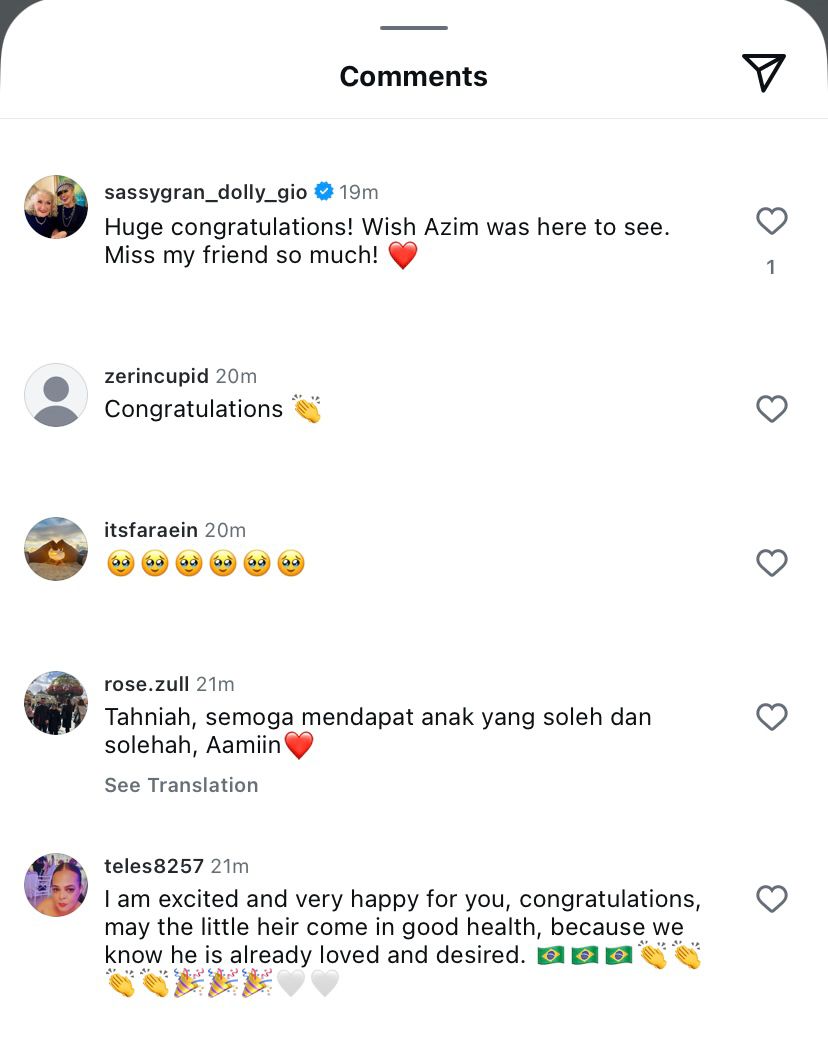Like zerincupid's Congratulations comment
This screenshot has width=828, height=1060.
coord(771,408)
